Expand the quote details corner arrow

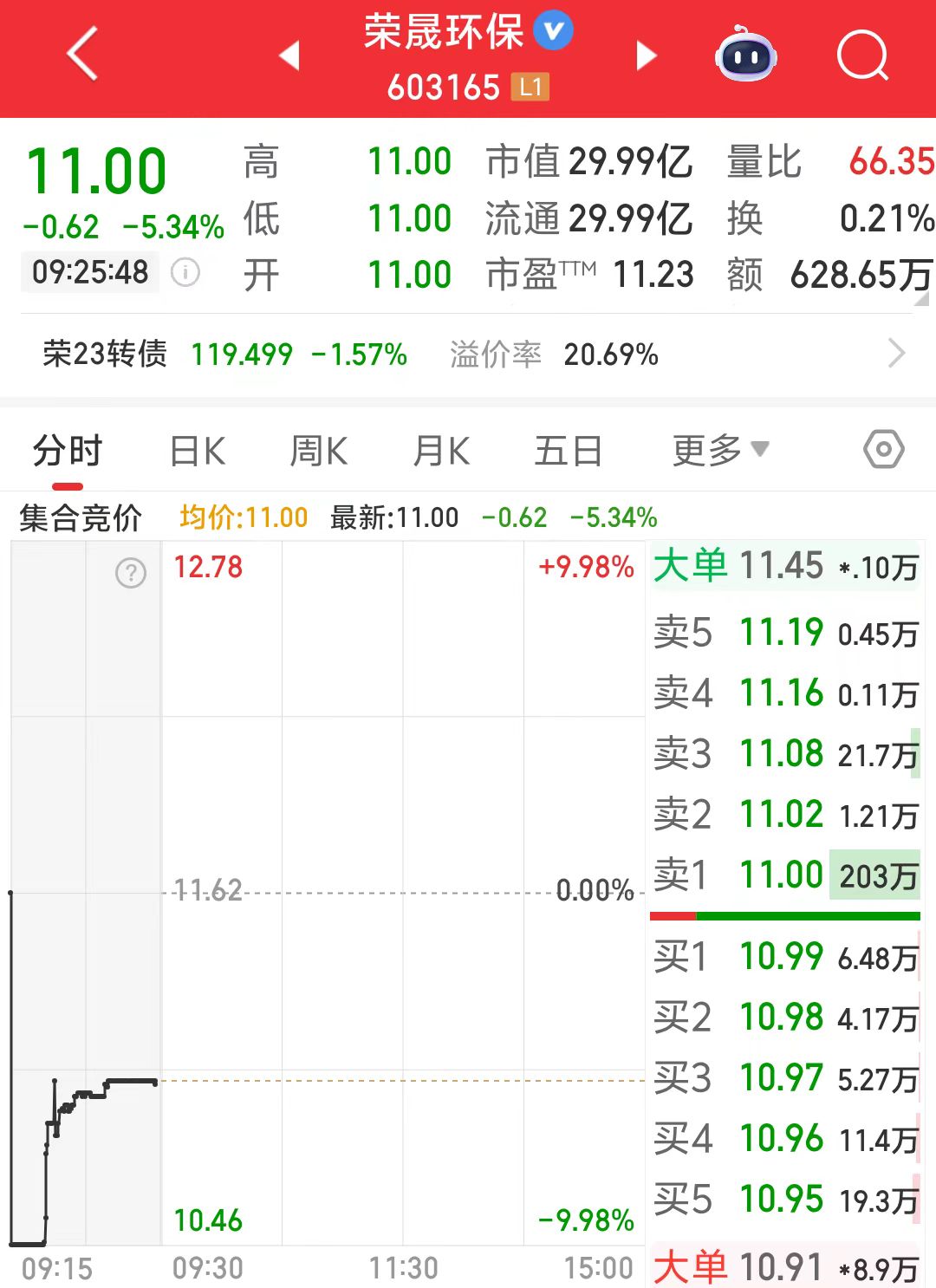pos(920,300)
